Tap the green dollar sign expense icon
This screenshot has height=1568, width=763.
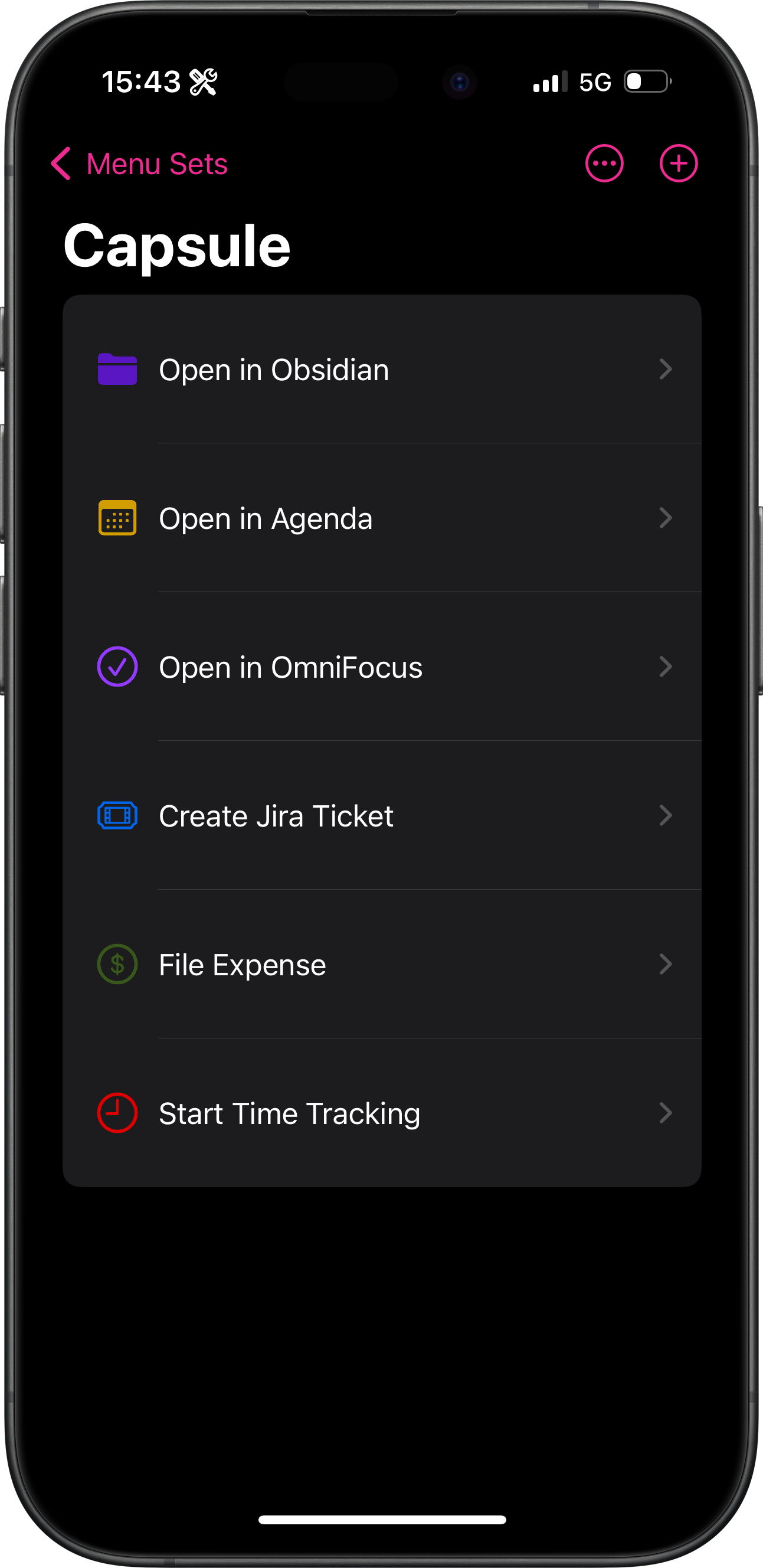coord(117,964)
